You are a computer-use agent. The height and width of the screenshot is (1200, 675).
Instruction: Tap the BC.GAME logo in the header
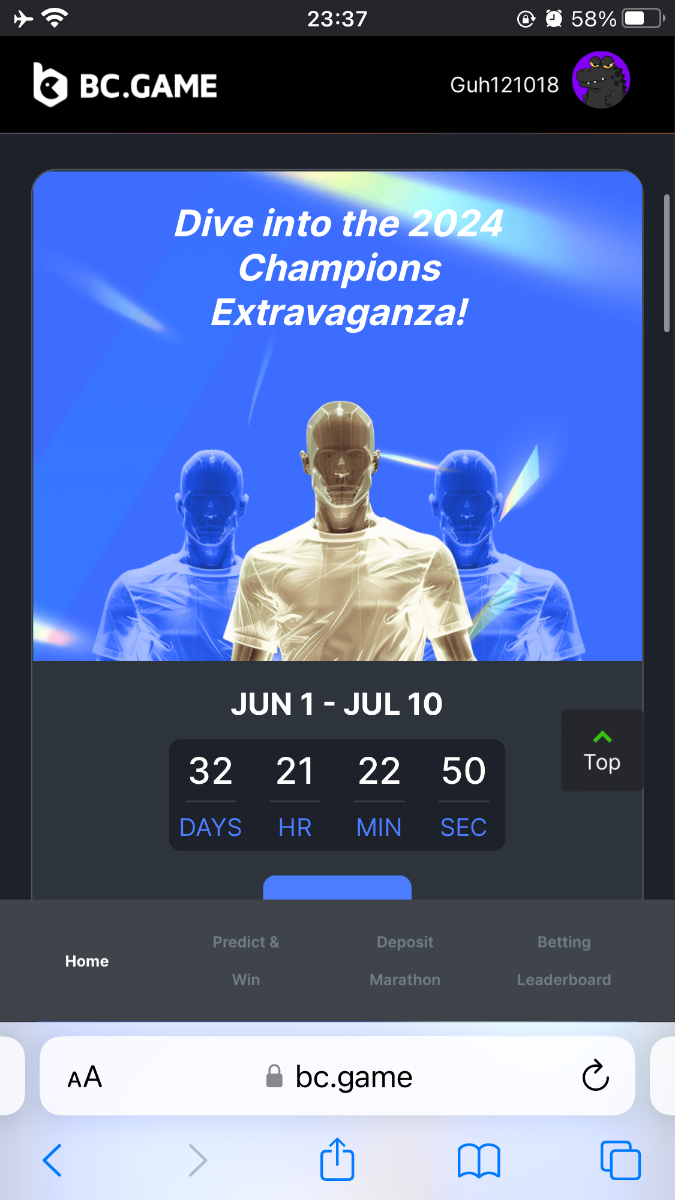click(x=125, y=85)
